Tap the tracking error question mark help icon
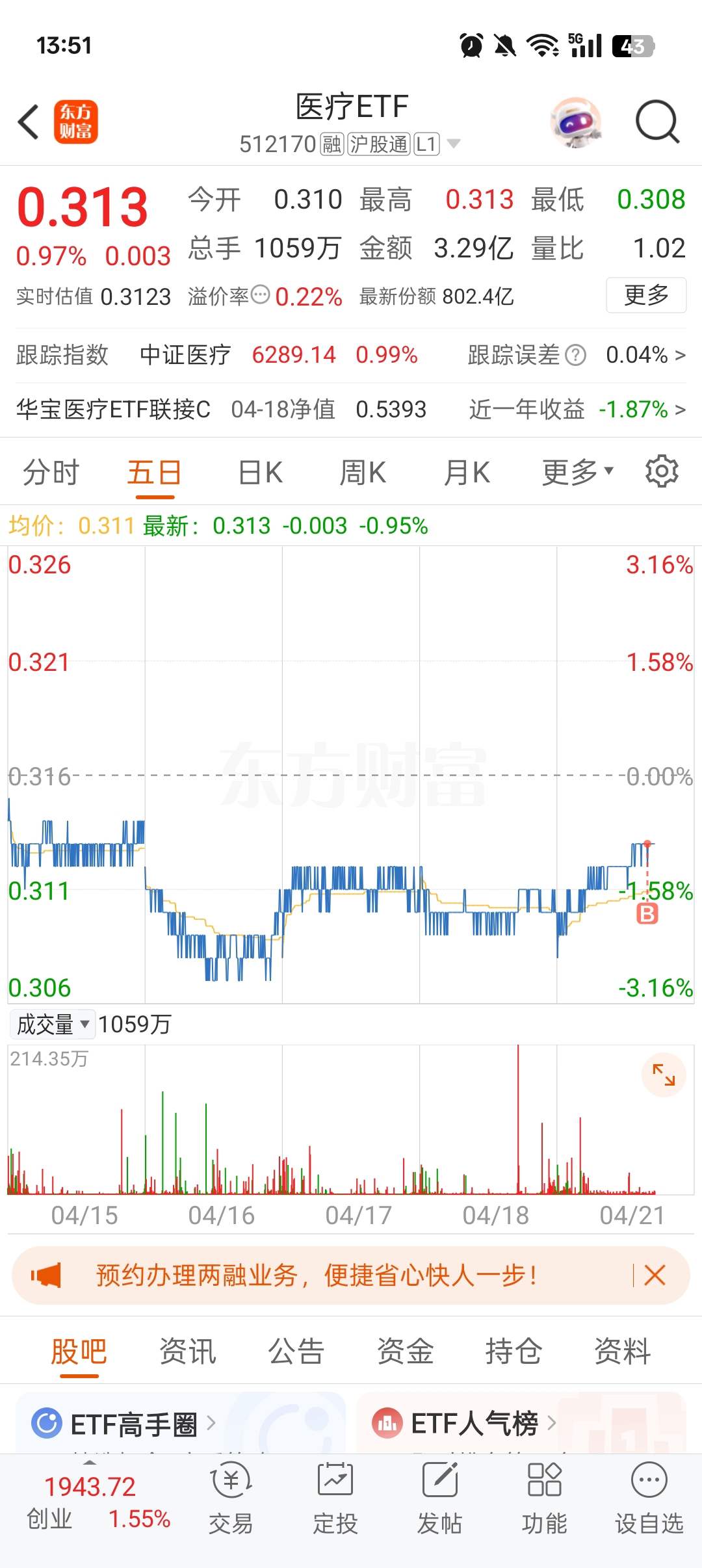This screenshot has height=1568, width=702. [575, 355]
